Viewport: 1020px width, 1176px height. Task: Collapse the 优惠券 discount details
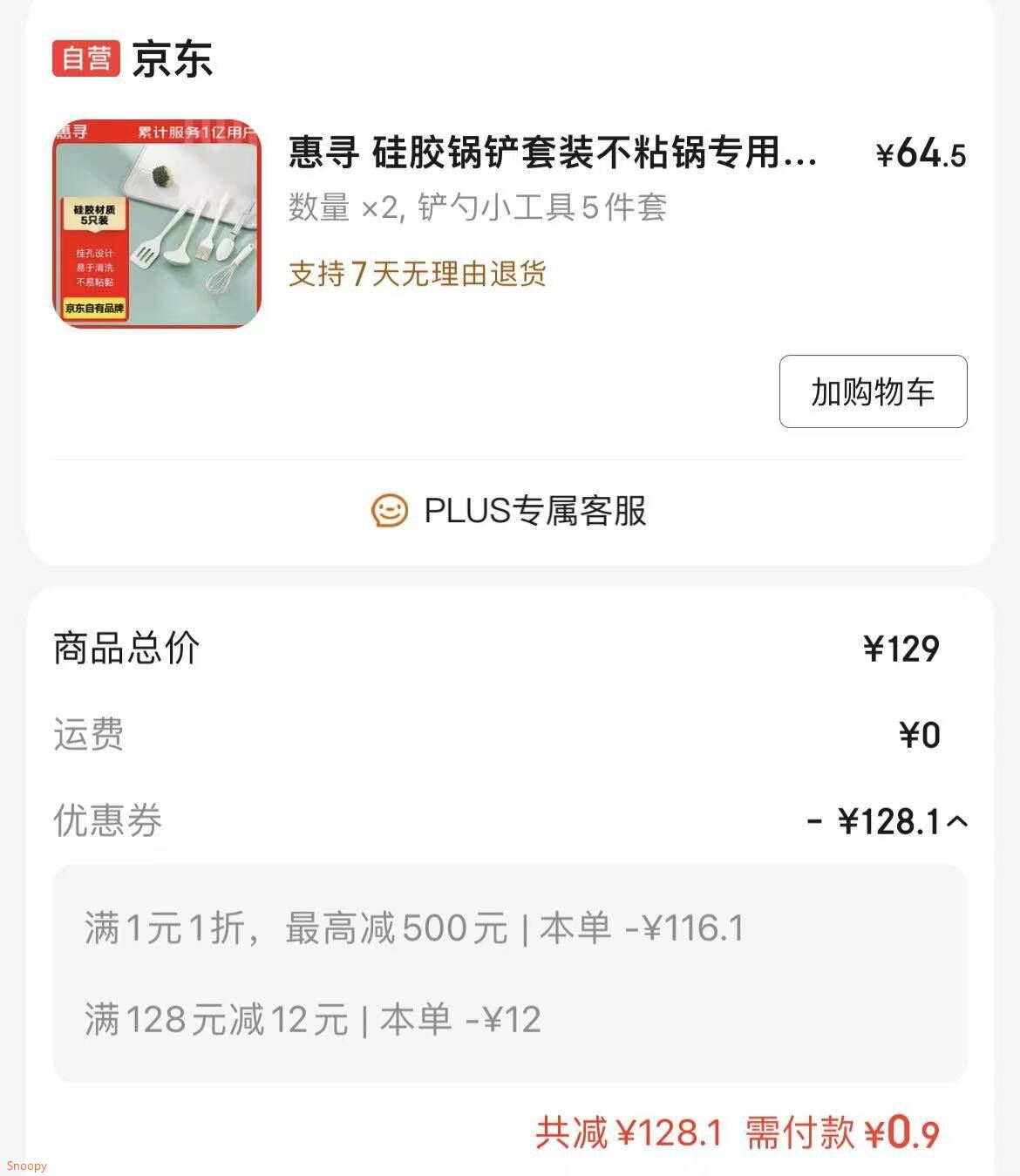click(956, 821)
